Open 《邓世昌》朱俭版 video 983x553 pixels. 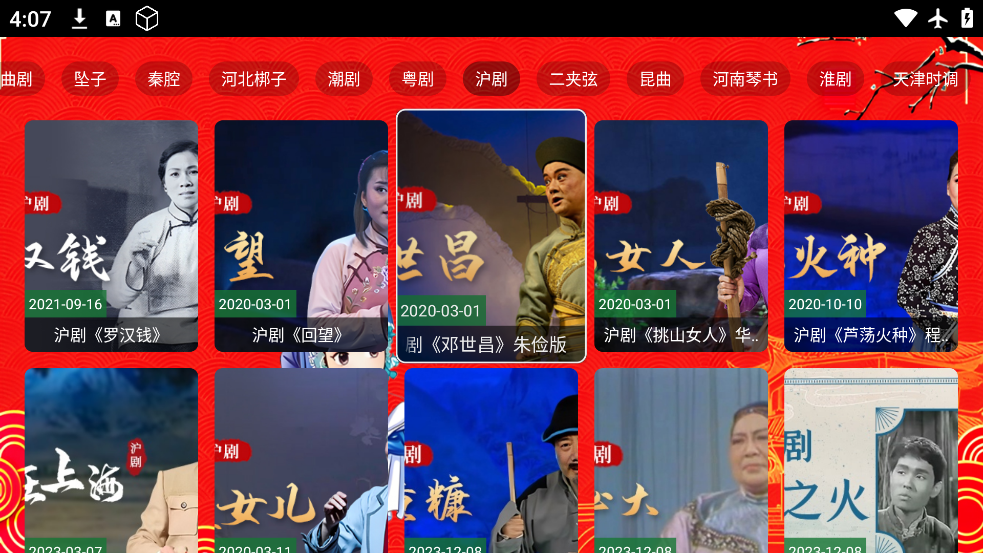(491, 235)
